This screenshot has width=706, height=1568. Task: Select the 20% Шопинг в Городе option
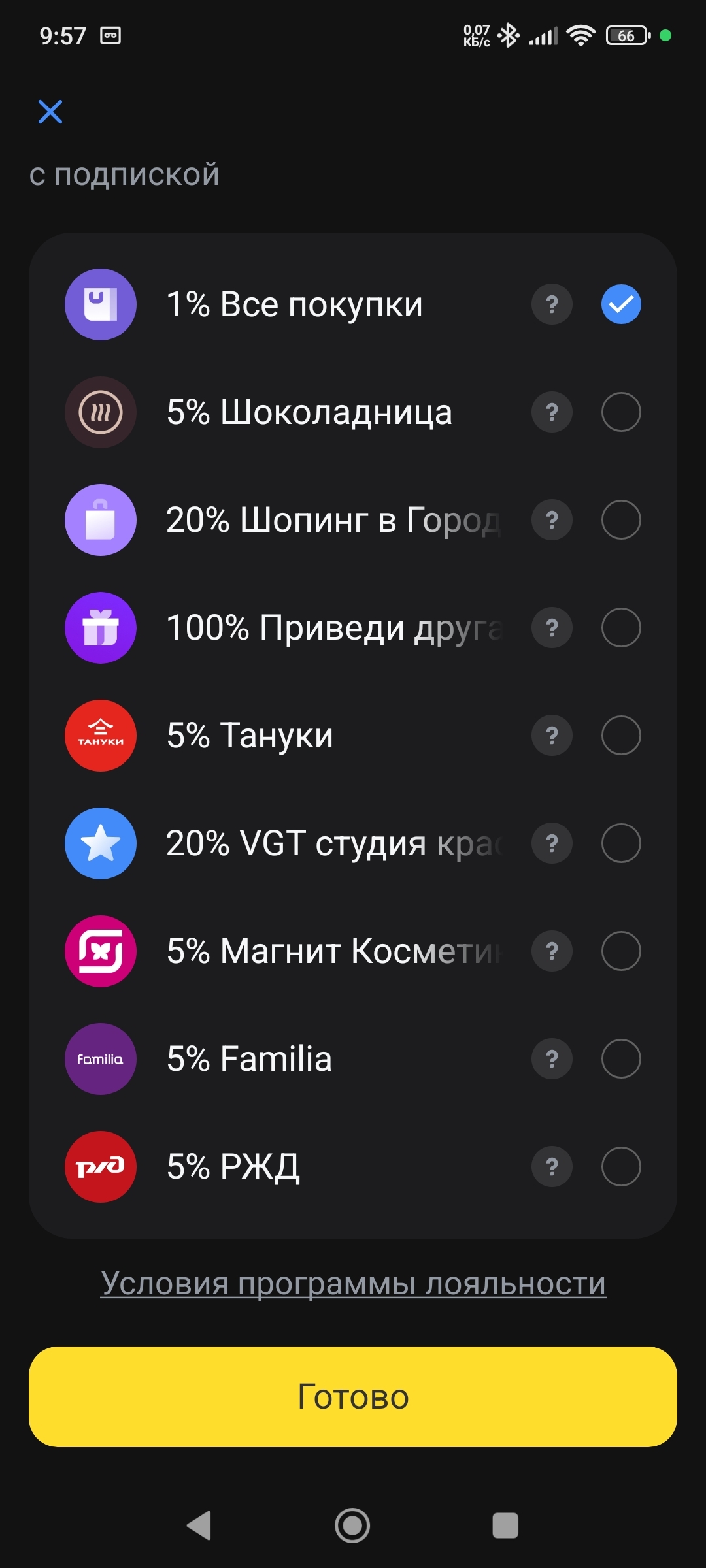point(620,520)
